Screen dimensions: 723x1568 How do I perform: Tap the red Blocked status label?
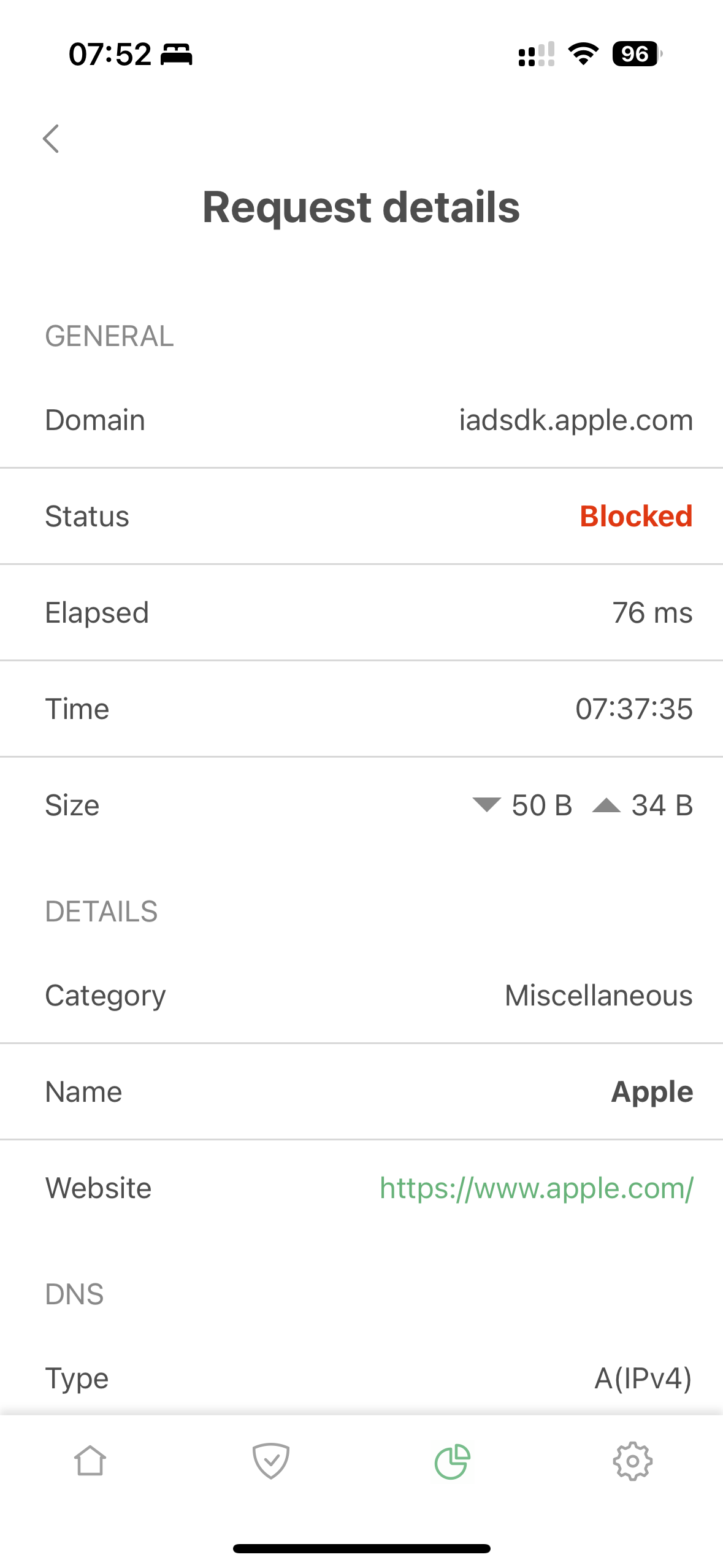point(636,516)
